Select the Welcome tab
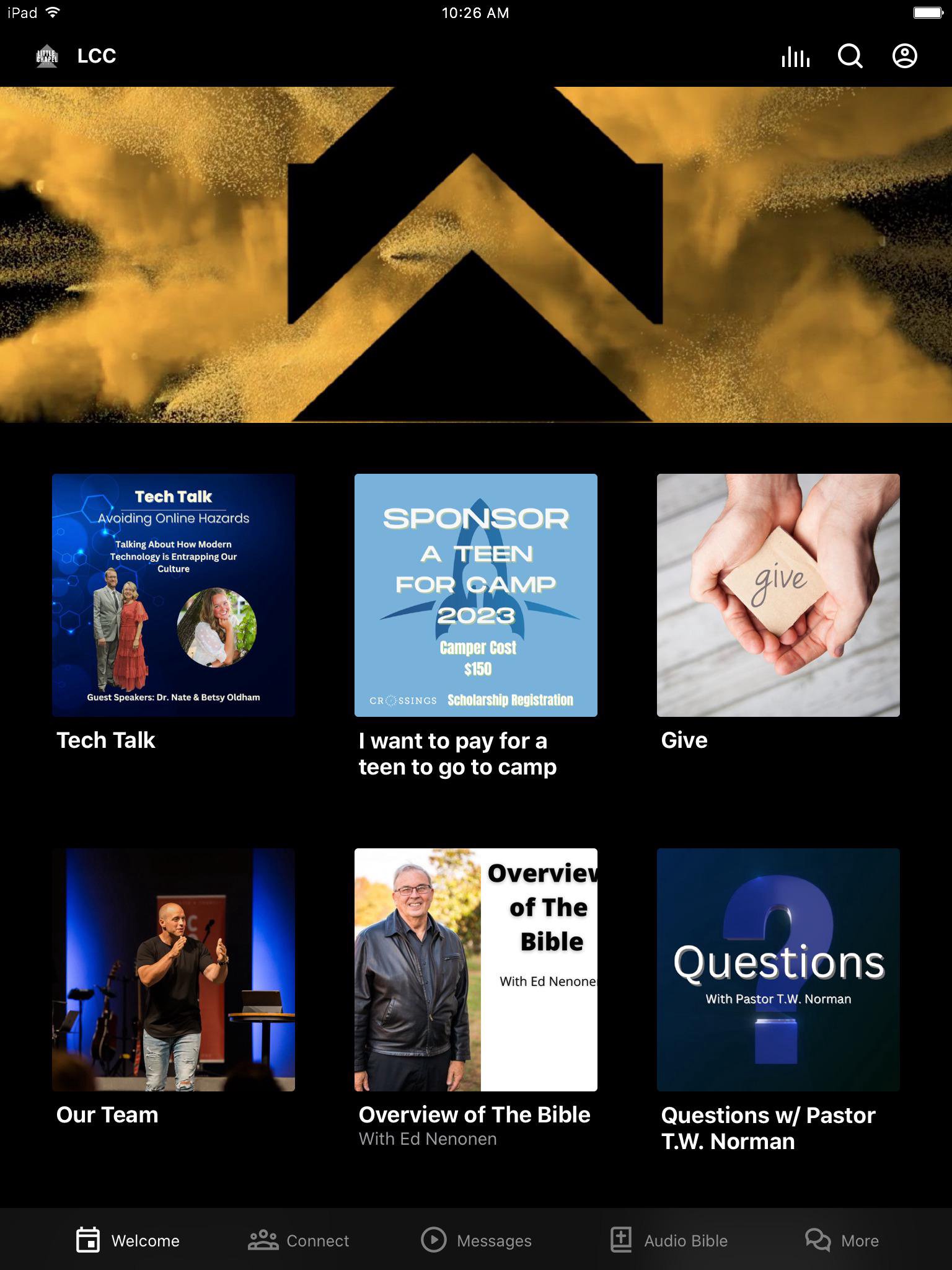Screen dimensions: 952x1270 point(128,1240)
